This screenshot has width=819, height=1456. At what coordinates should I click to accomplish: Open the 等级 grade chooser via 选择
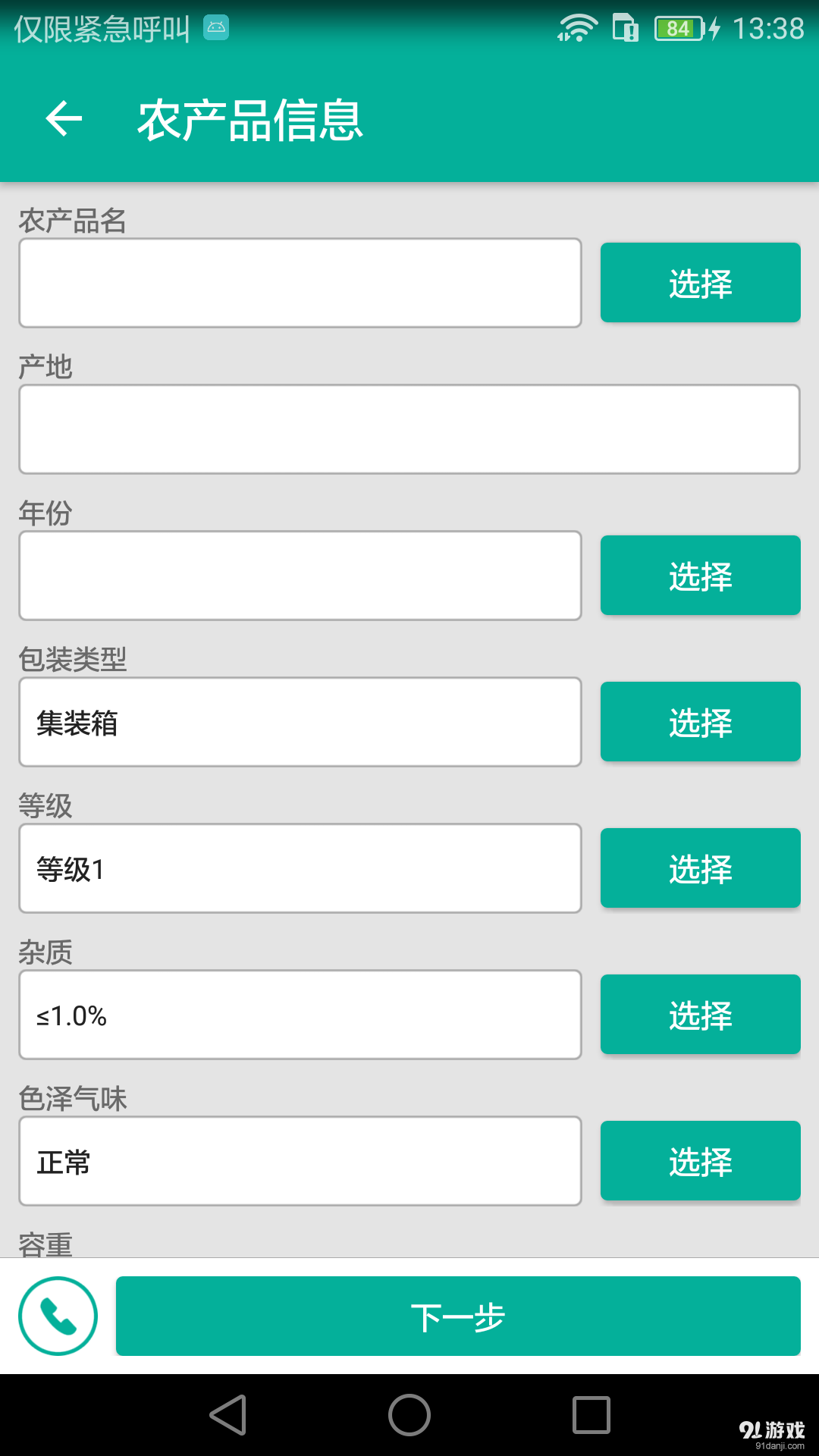(x=699, y=868)
